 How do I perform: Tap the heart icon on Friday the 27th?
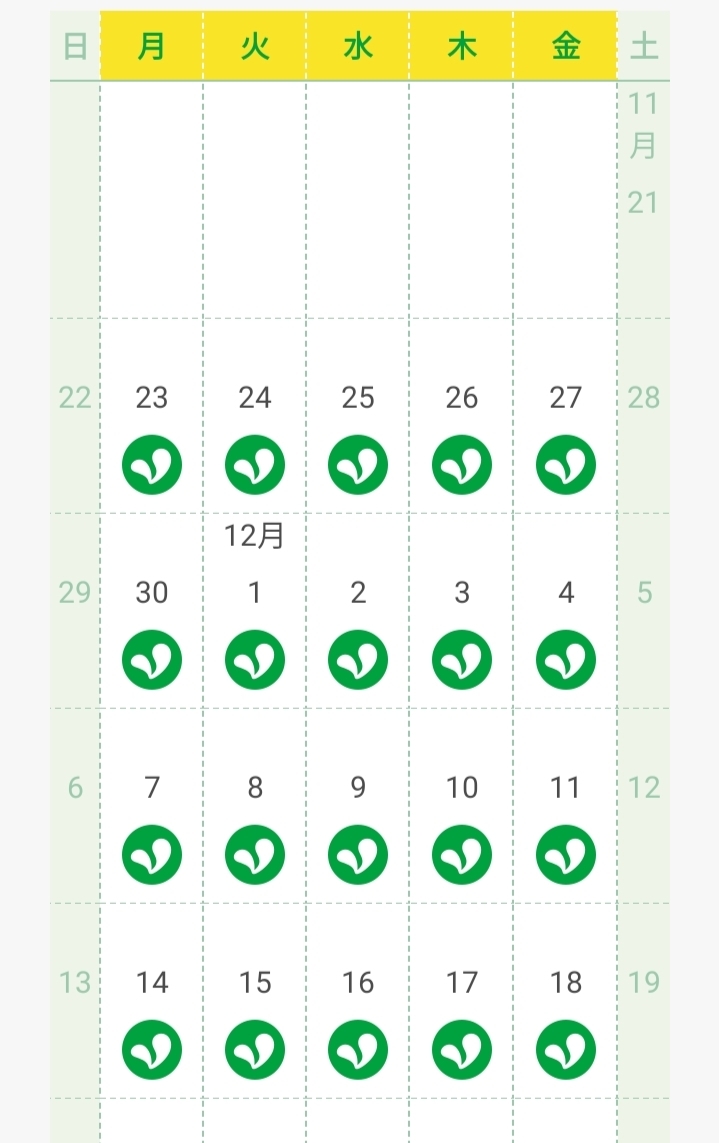[566, 465]
